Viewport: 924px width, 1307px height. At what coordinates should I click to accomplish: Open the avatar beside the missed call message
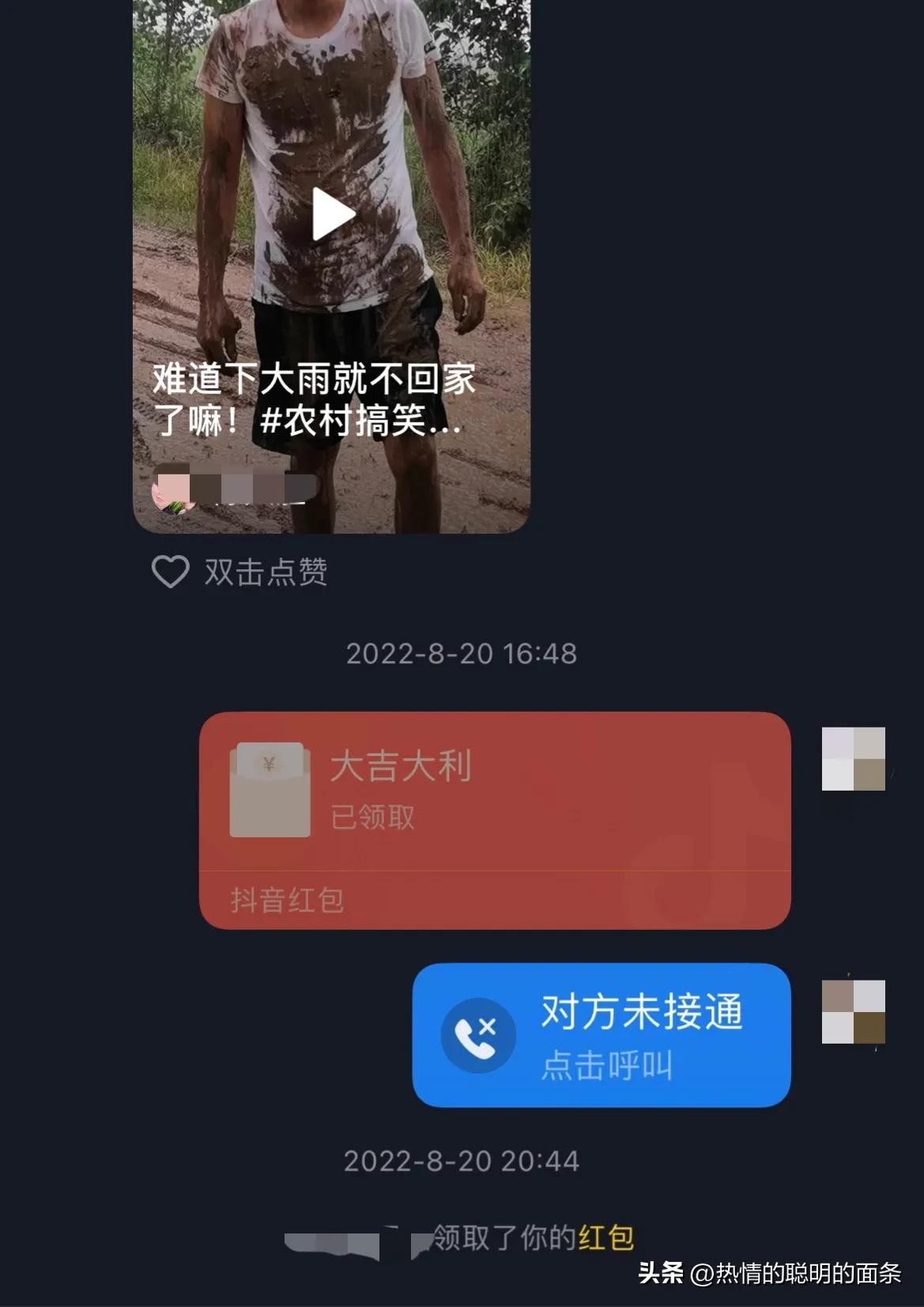[x=853, y=1011]
